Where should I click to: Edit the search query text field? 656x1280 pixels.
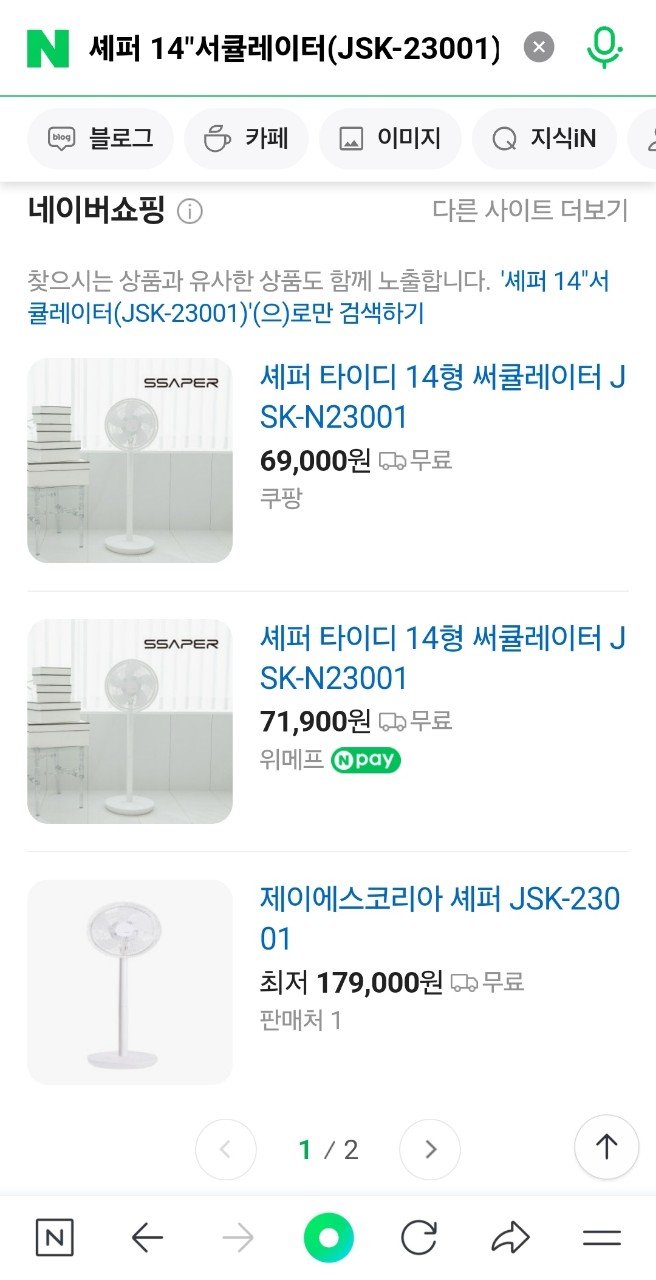pyautogui.click(x=295, y=48)
